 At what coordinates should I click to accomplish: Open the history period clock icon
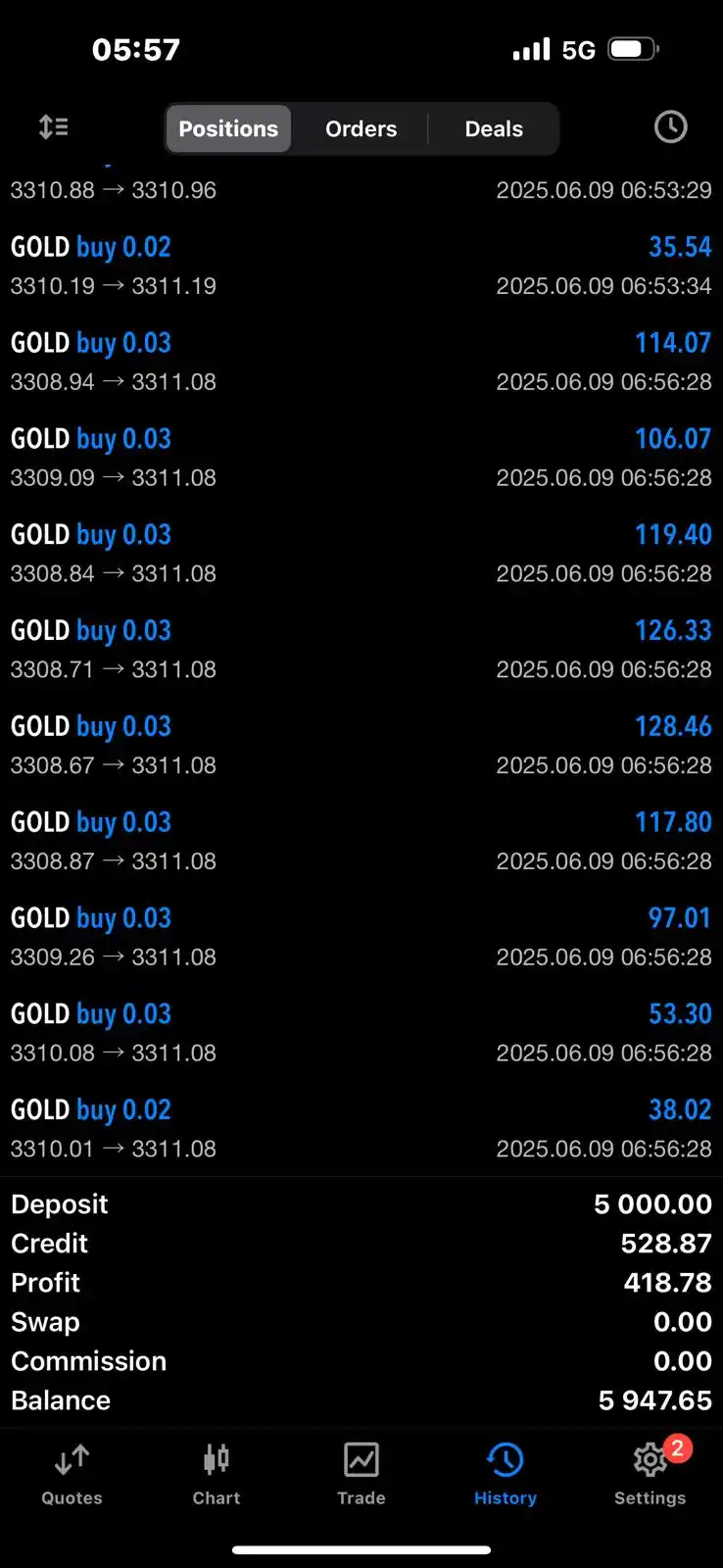click(x=670, y=127)
